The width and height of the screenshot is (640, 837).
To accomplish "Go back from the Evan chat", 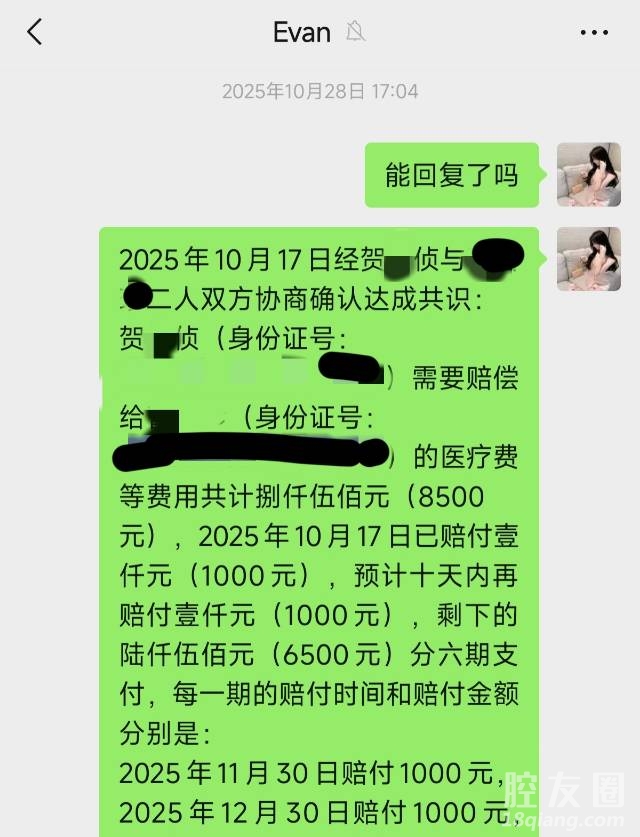I will [x=35, y=32].
